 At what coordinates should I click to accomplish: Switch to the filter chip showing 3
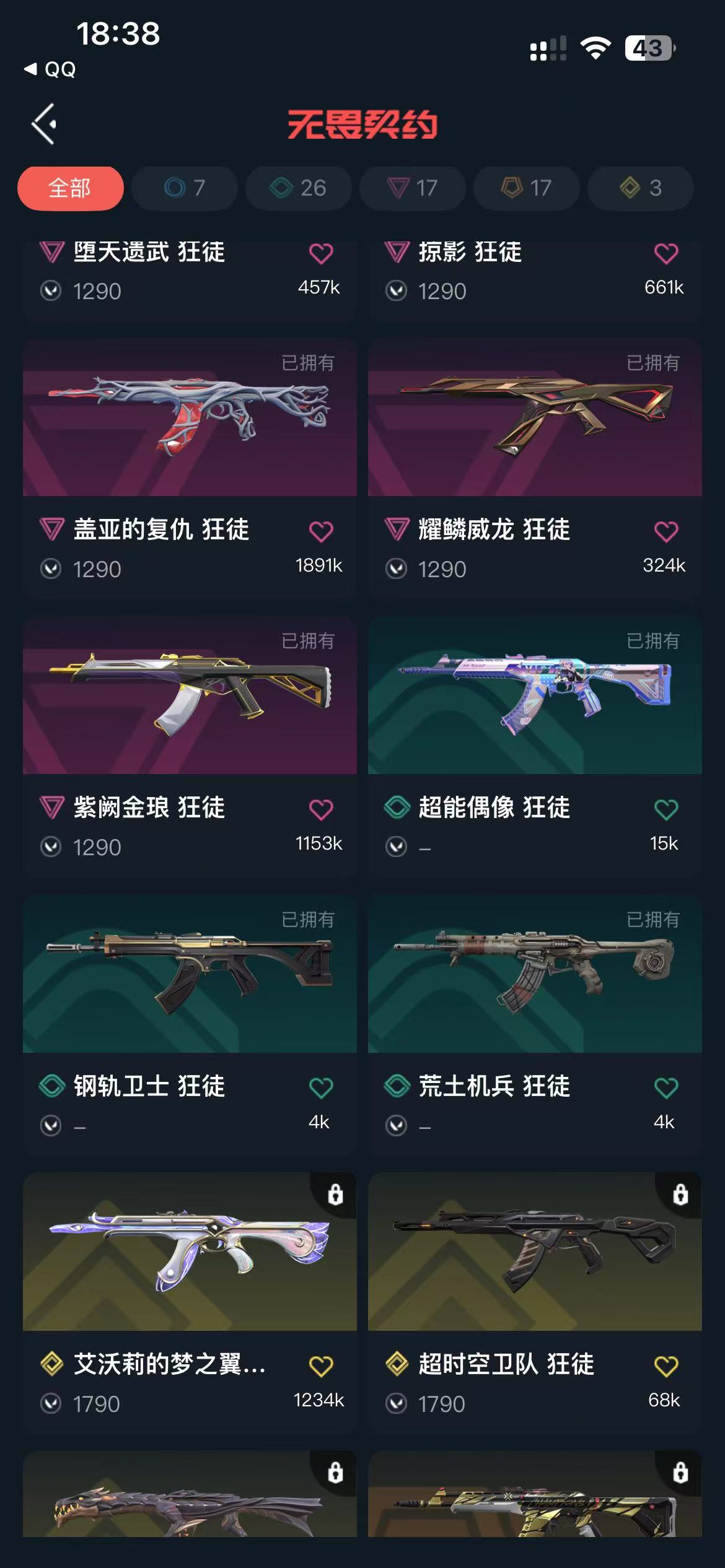coord(641,188)
